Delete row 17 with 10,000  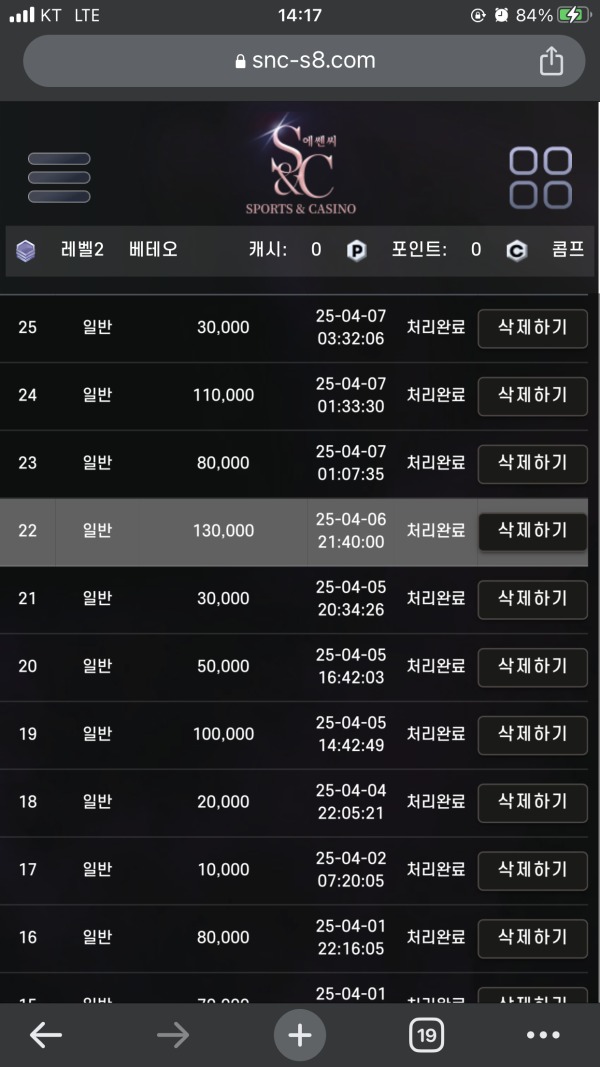pos(532,870)
